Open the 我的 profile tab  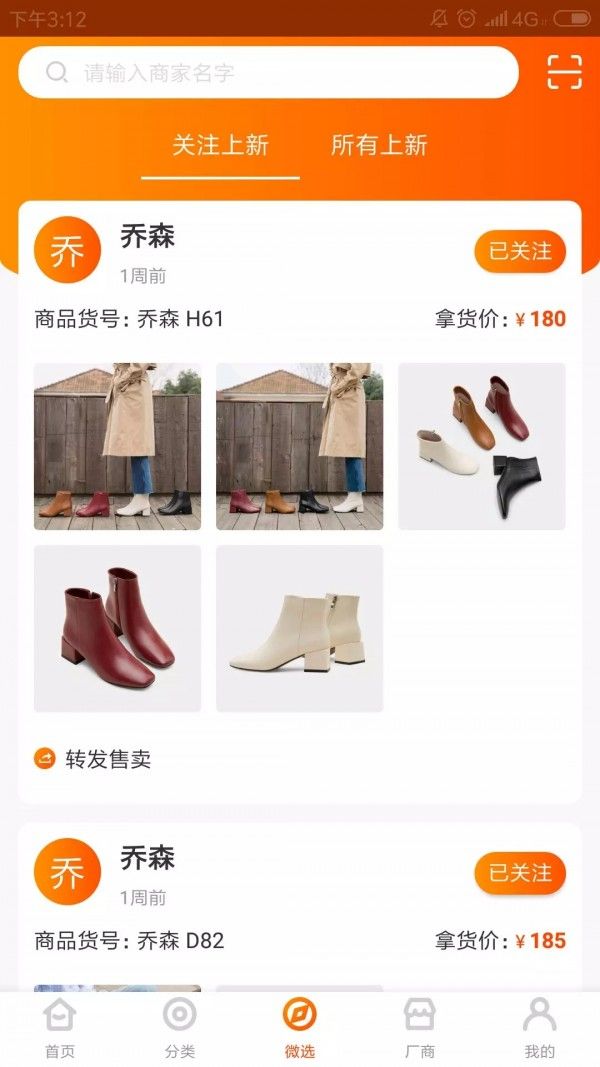pyautogui.click(x=539, y=1028)
